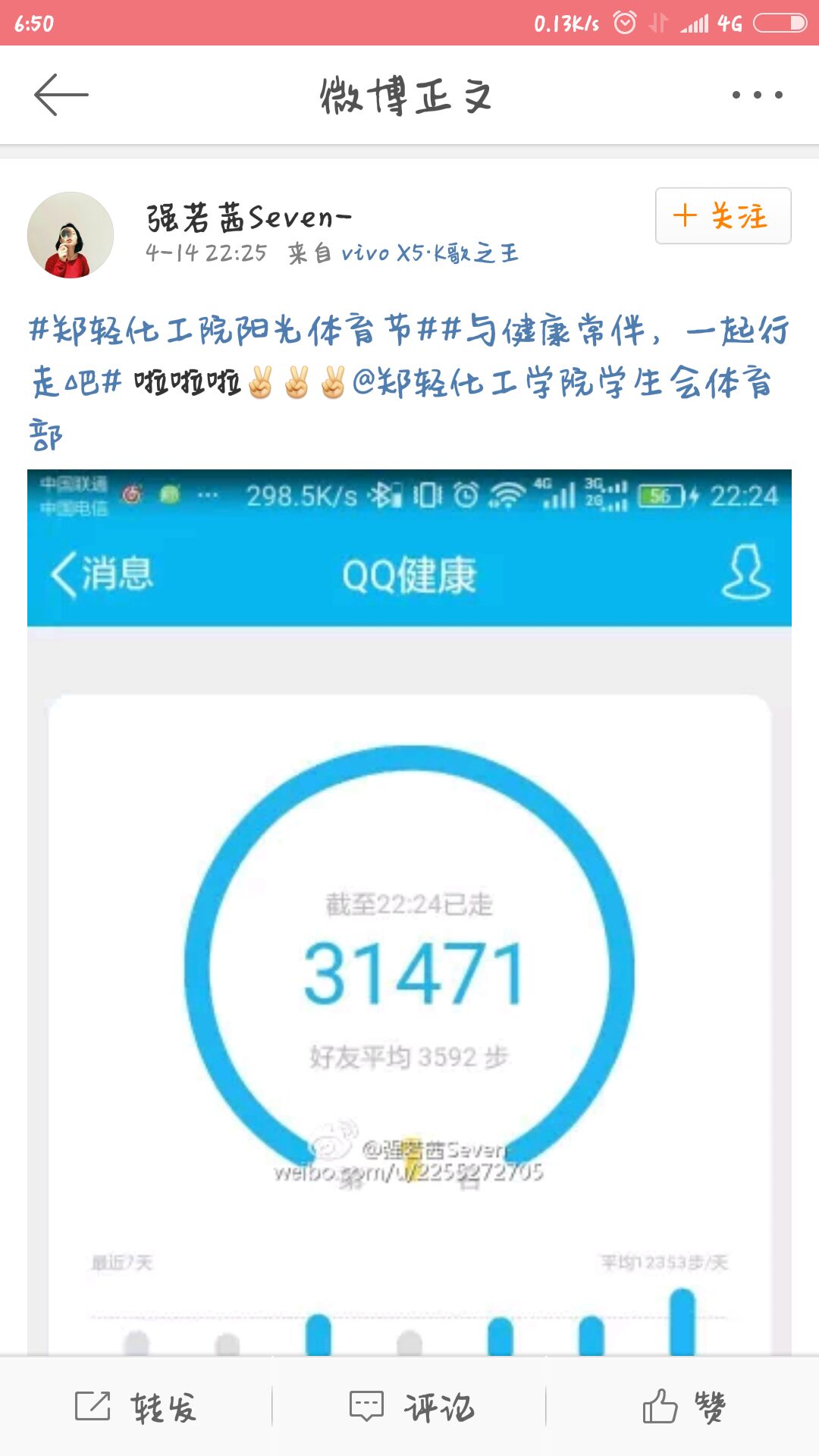Follow user with 关注 button
Viewport: 819px width, 1456px height.
[723, 216]
